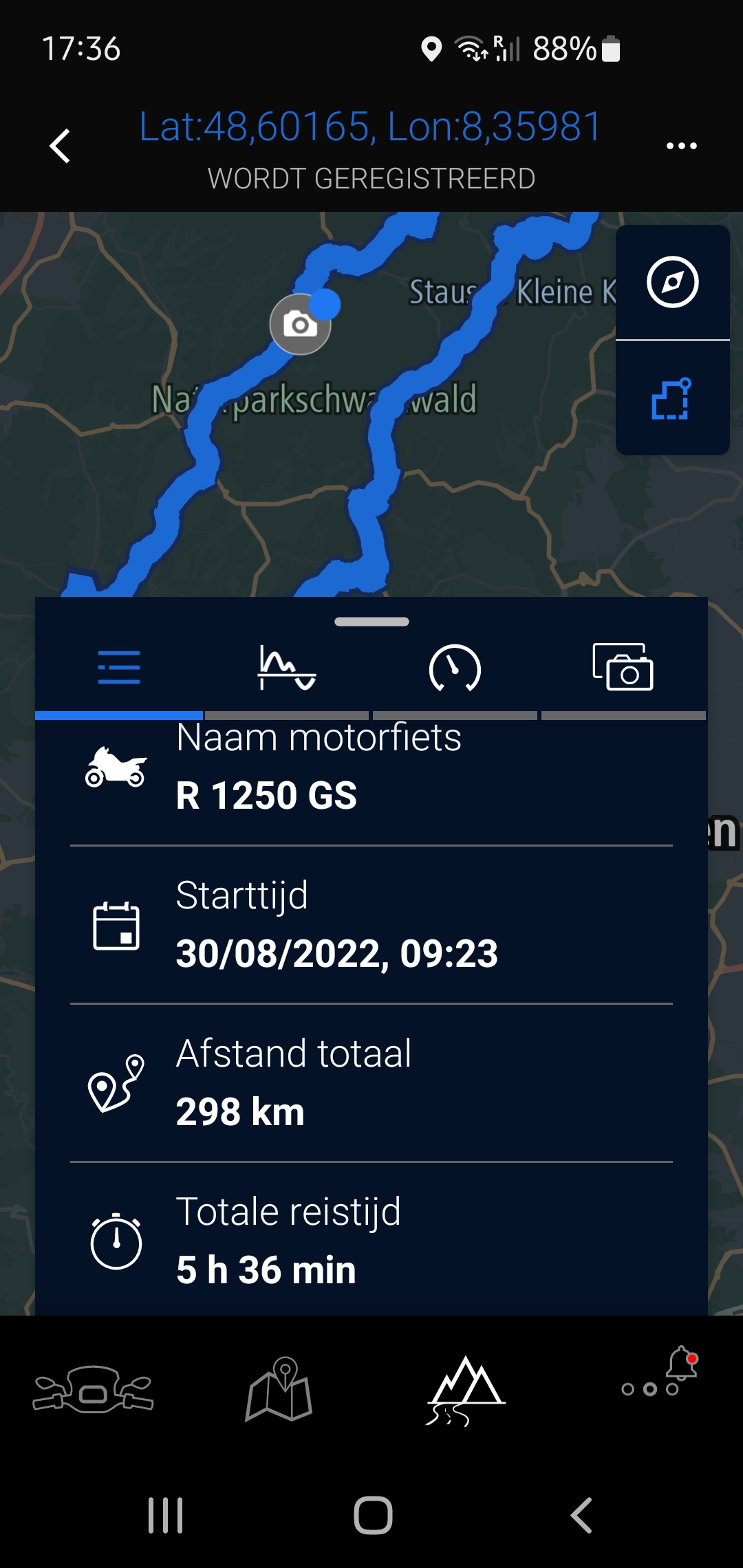The height and width of the screenshot is (1568, 743).
Task: Switch to the speedometer stats tab
Action: pos(455,668)
